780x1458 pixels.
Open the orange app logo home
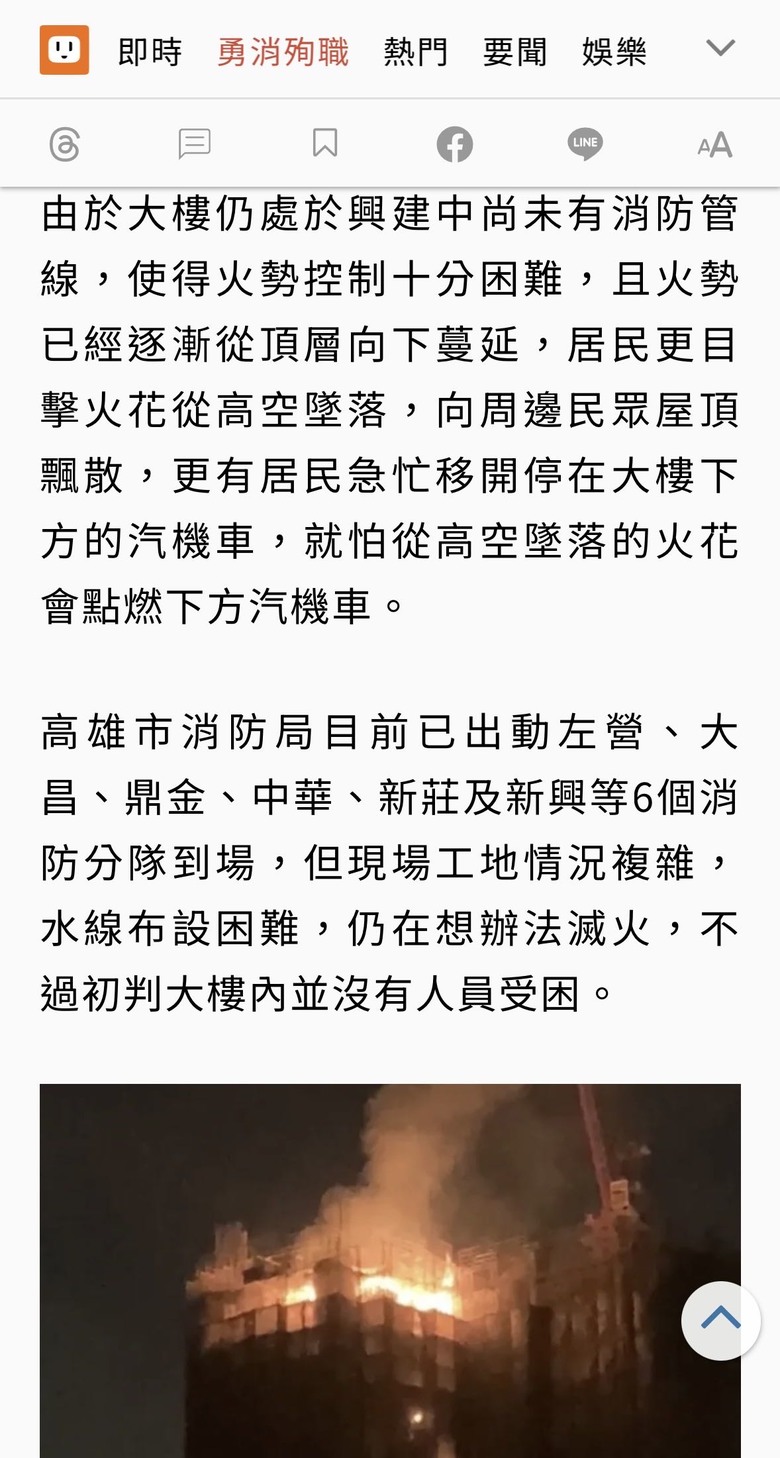(64, 50)
